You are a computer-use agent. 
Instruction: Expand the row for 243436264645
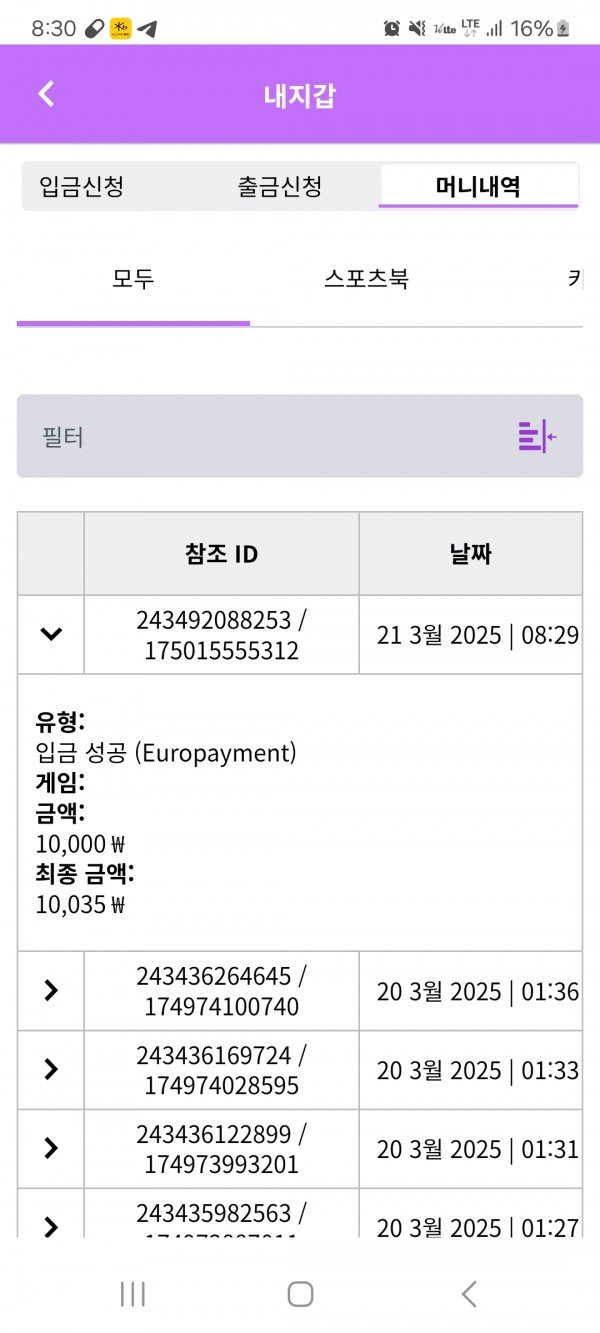point(51,990)
